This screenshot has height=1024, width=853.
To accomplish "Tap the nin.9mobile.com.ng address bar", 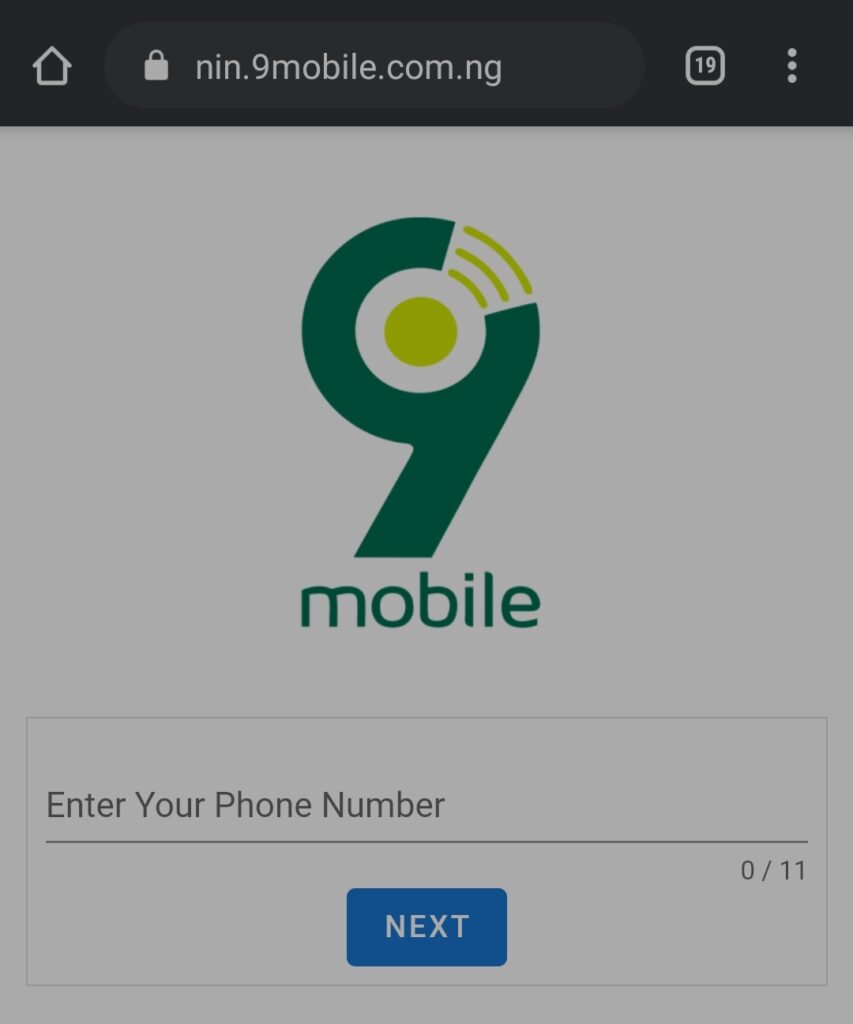I will (x=373, y=67).
